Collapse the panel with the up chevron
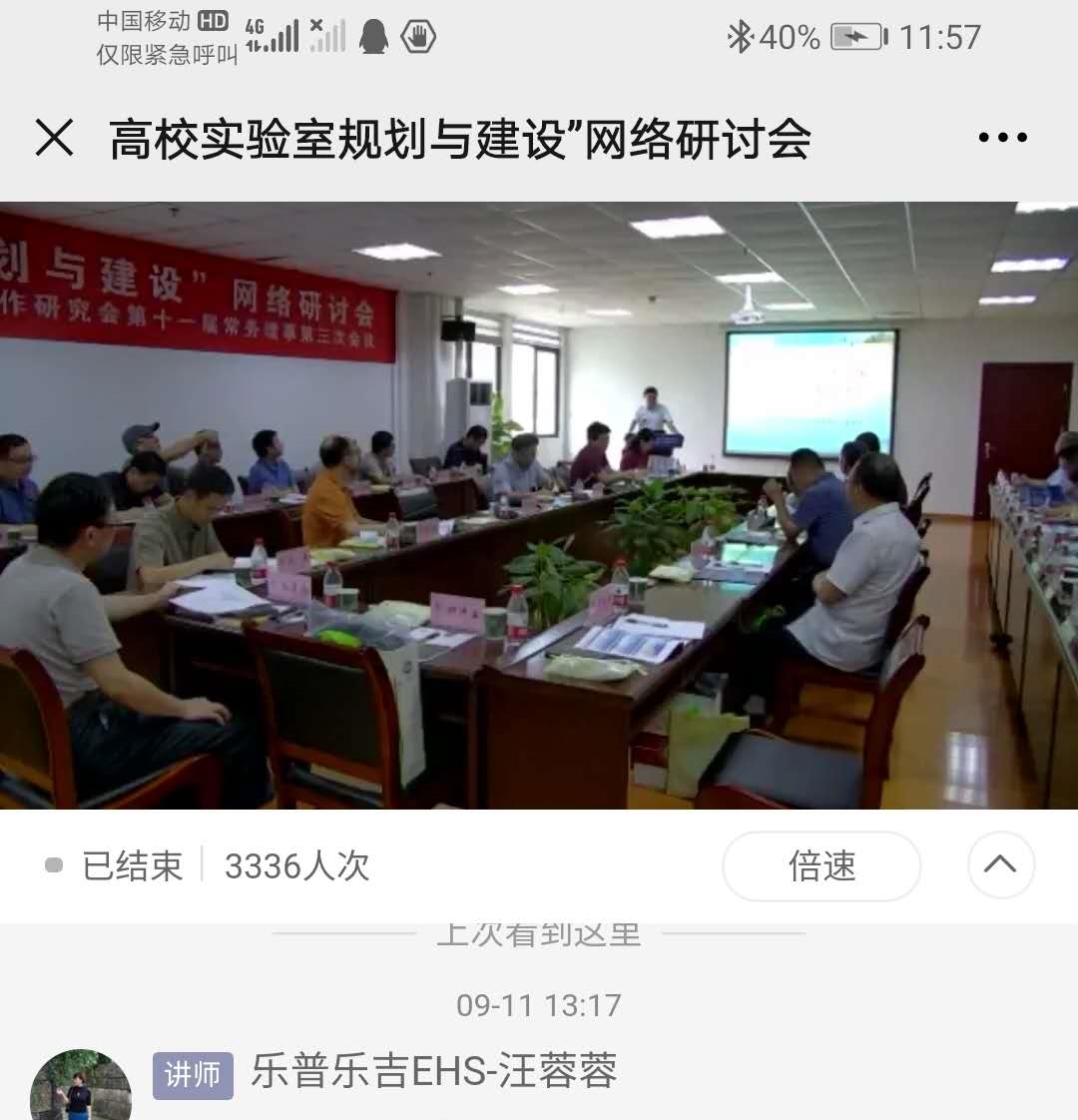 (1000, 865)
